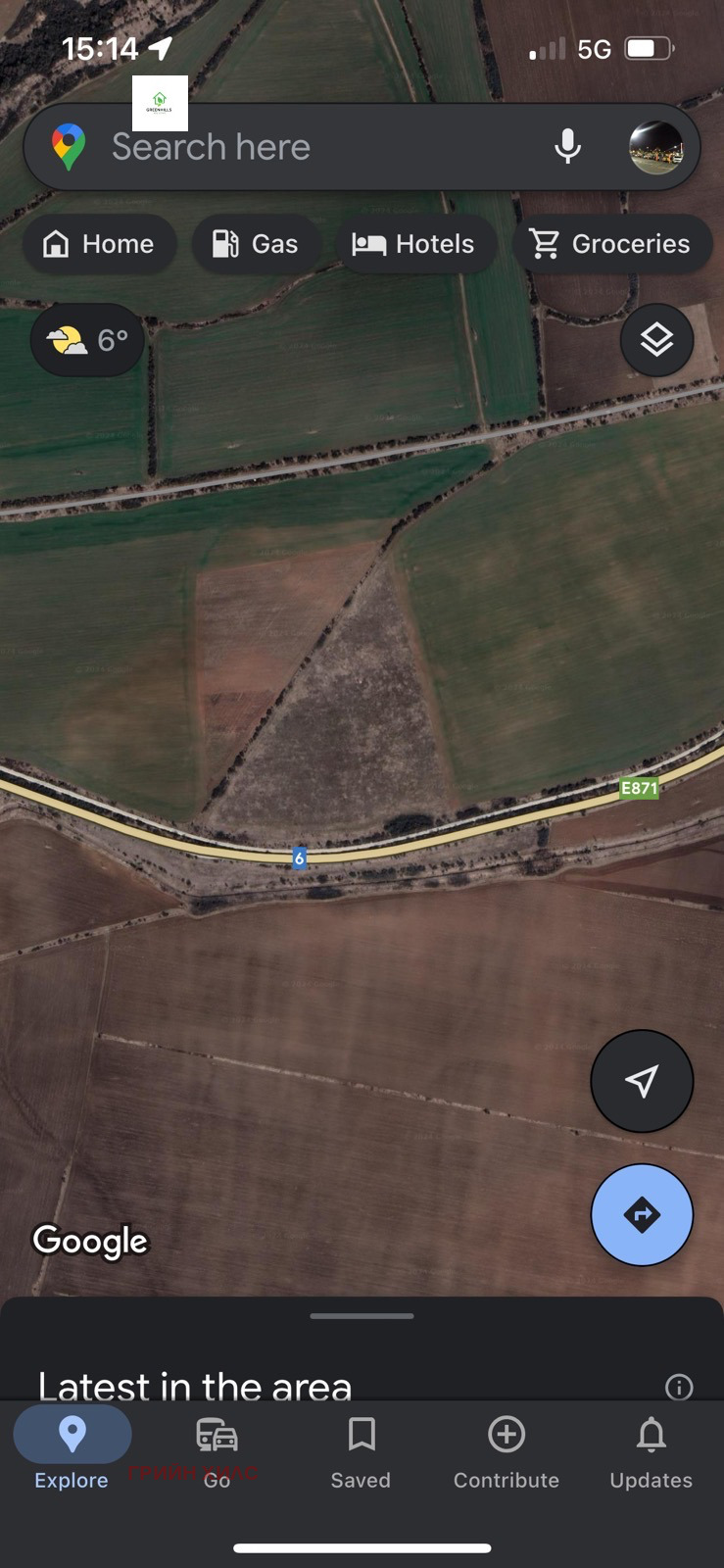Screen dimensions: 724x1568
Task: Open the map layers selector
Action: point(656,340)
